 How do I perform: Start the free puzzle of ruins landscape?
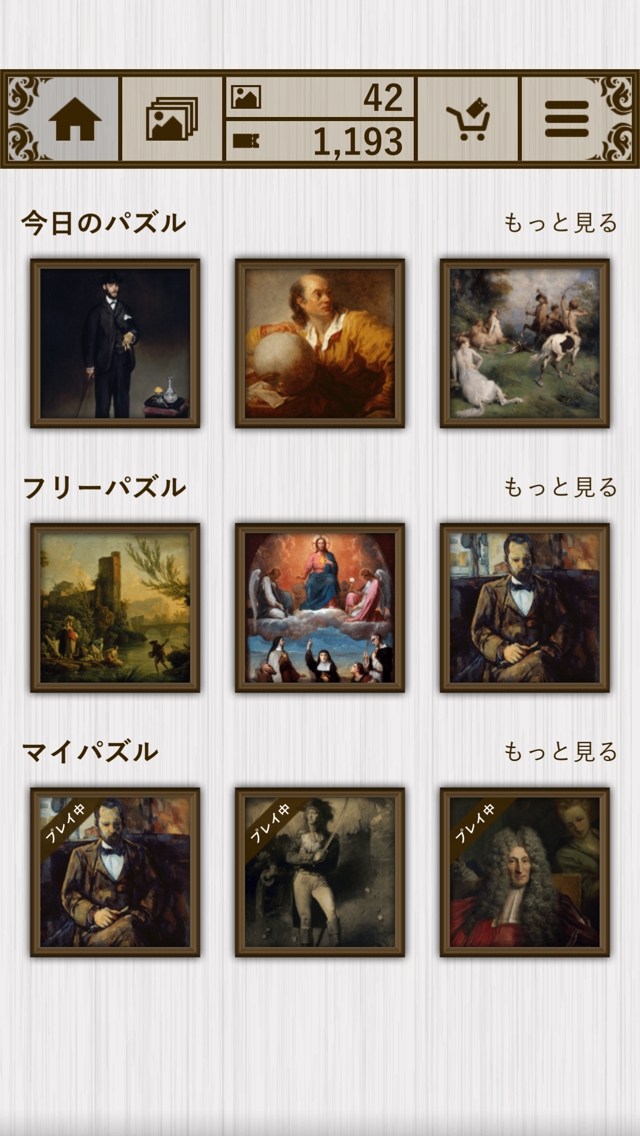pyautogui.click(x=115, y=607)
